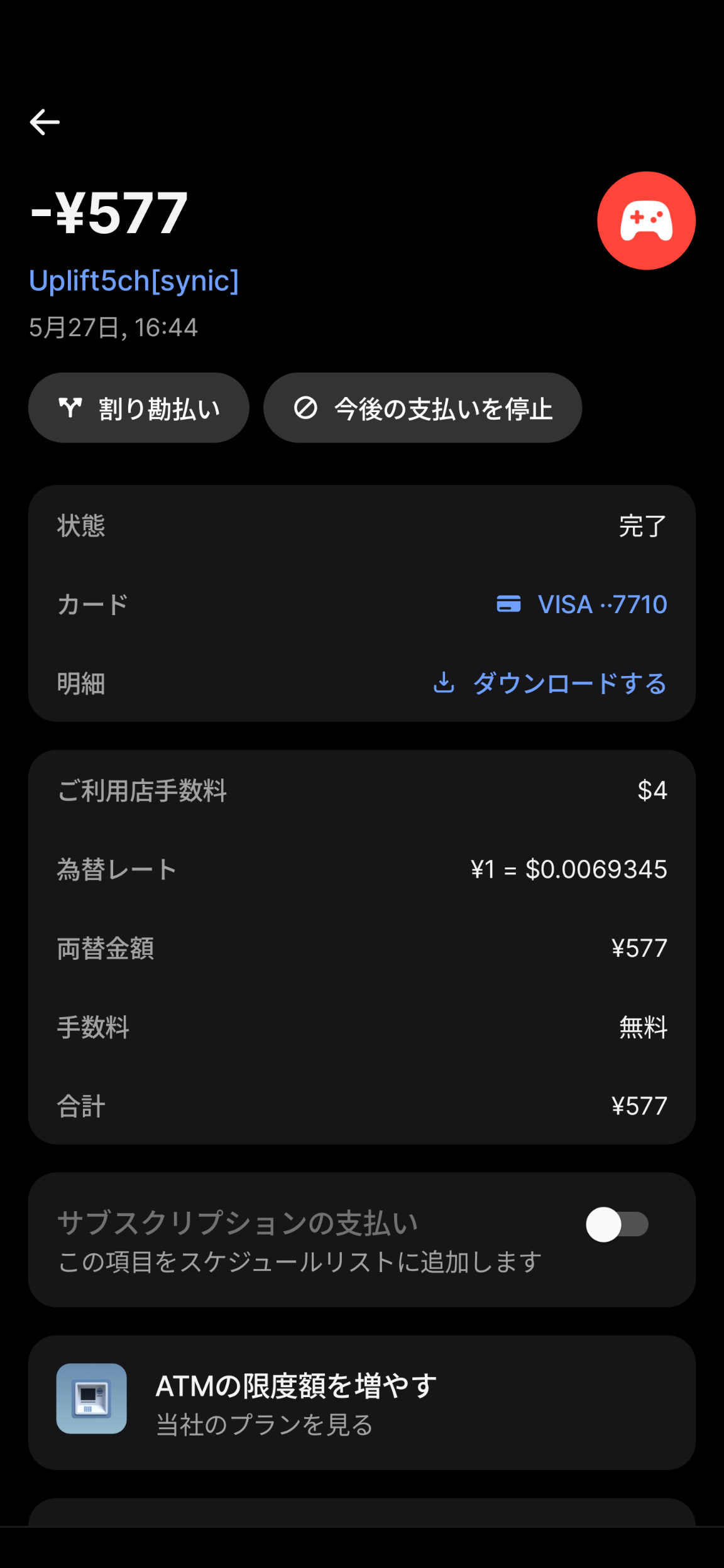Download the statement via ダウンロードする
724x1568 pixels.
pos(550,683)
